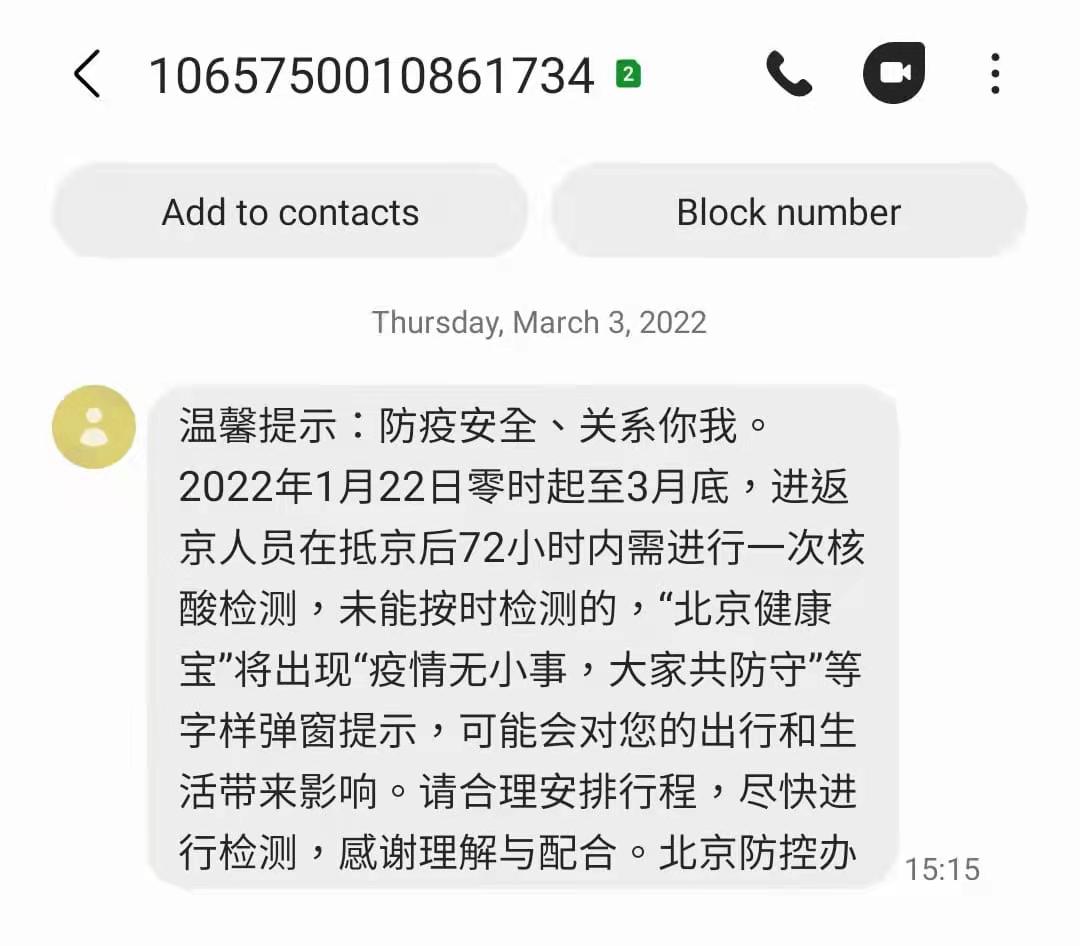
Task: Call the number 1065750010861734
Action: click(x=788, y=74)
